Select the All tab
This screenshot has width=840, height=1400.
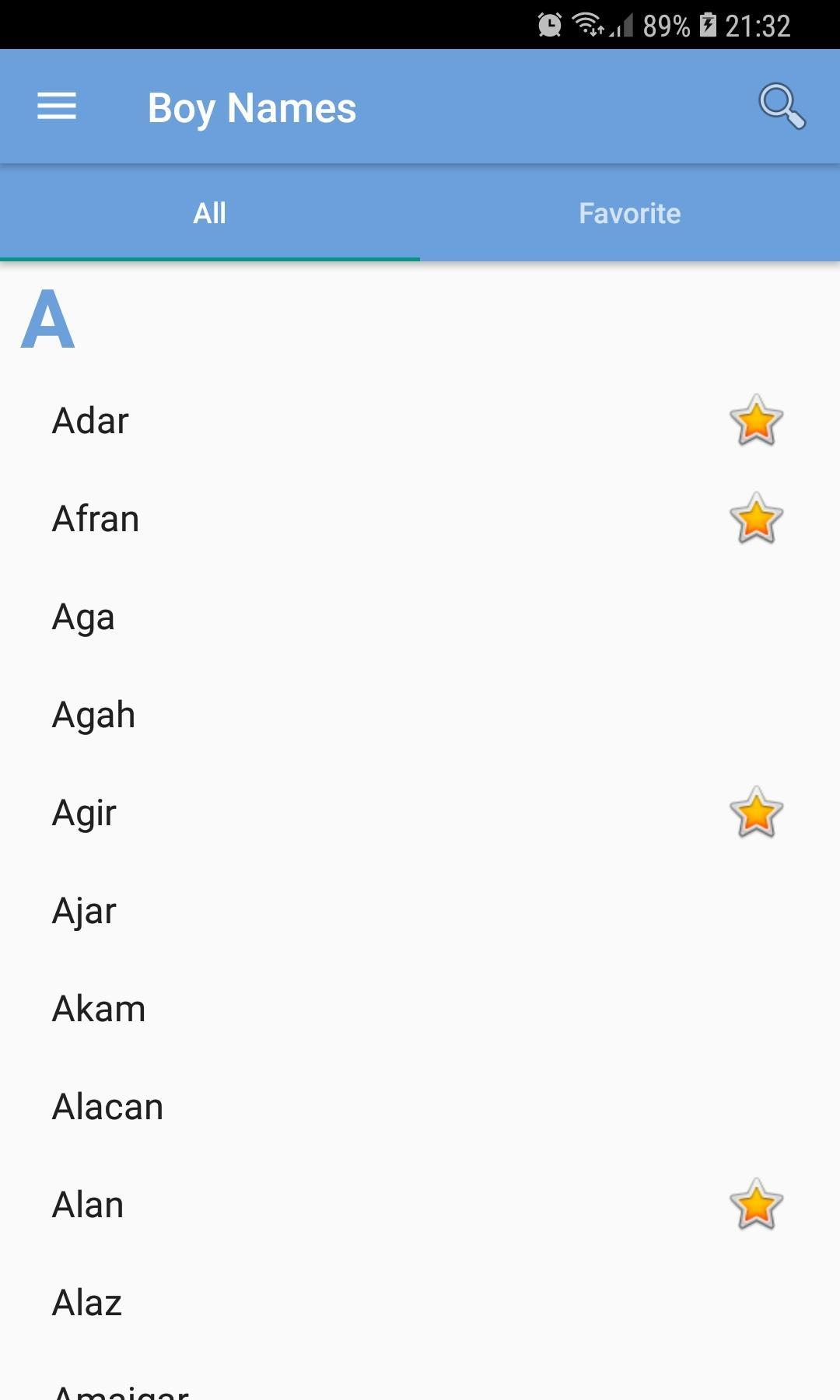click(209, 212)
